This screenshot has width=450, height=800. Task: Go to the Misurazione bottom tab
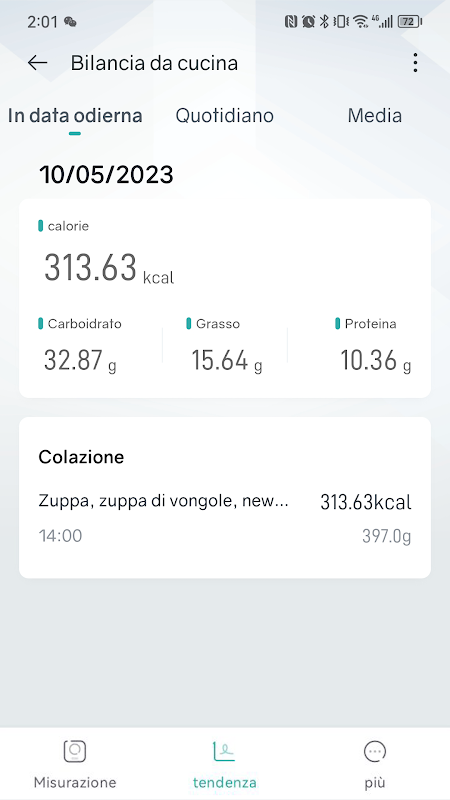(75, 763)
